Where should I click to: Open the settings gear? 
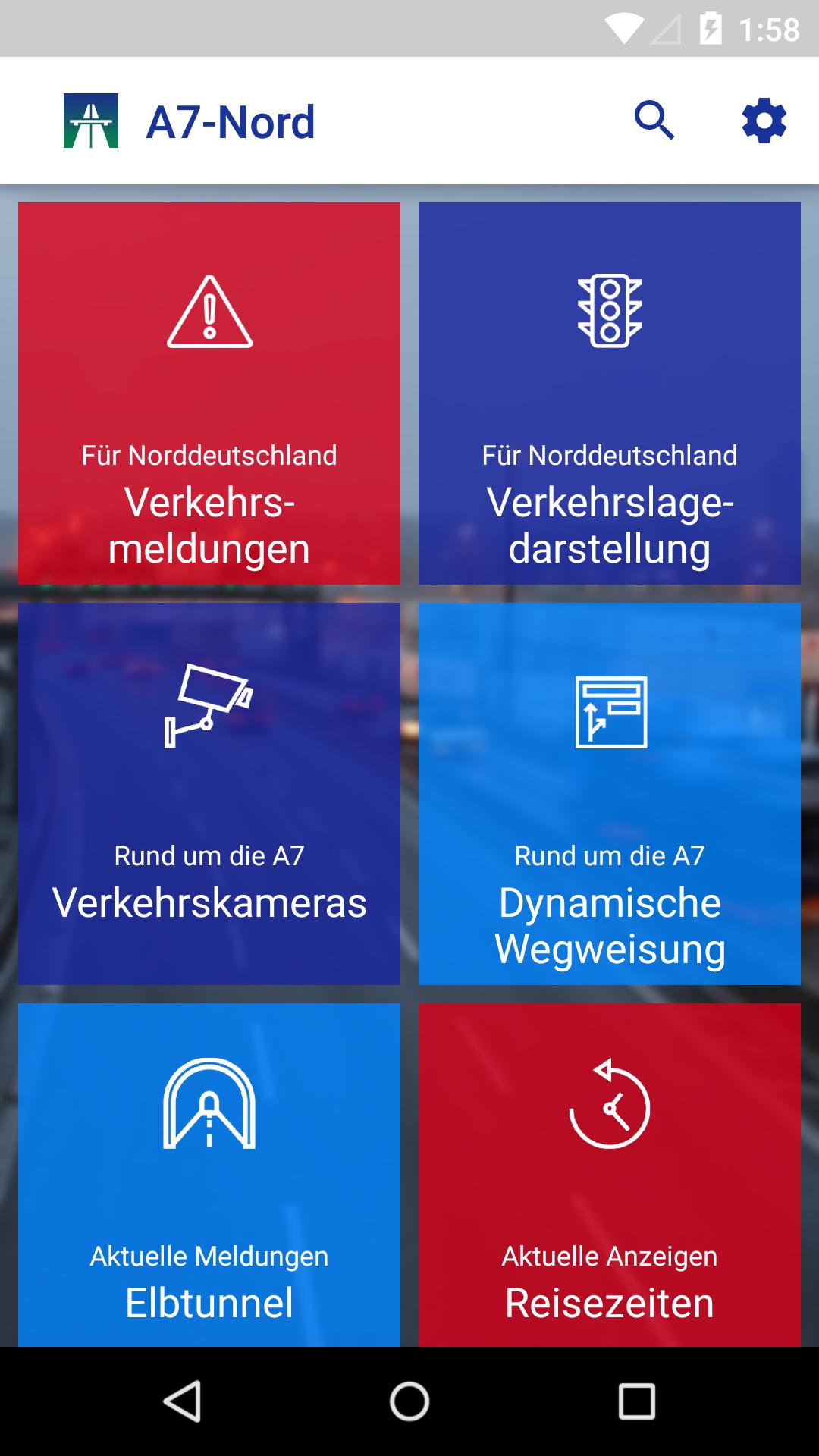[x=764, y=121]
